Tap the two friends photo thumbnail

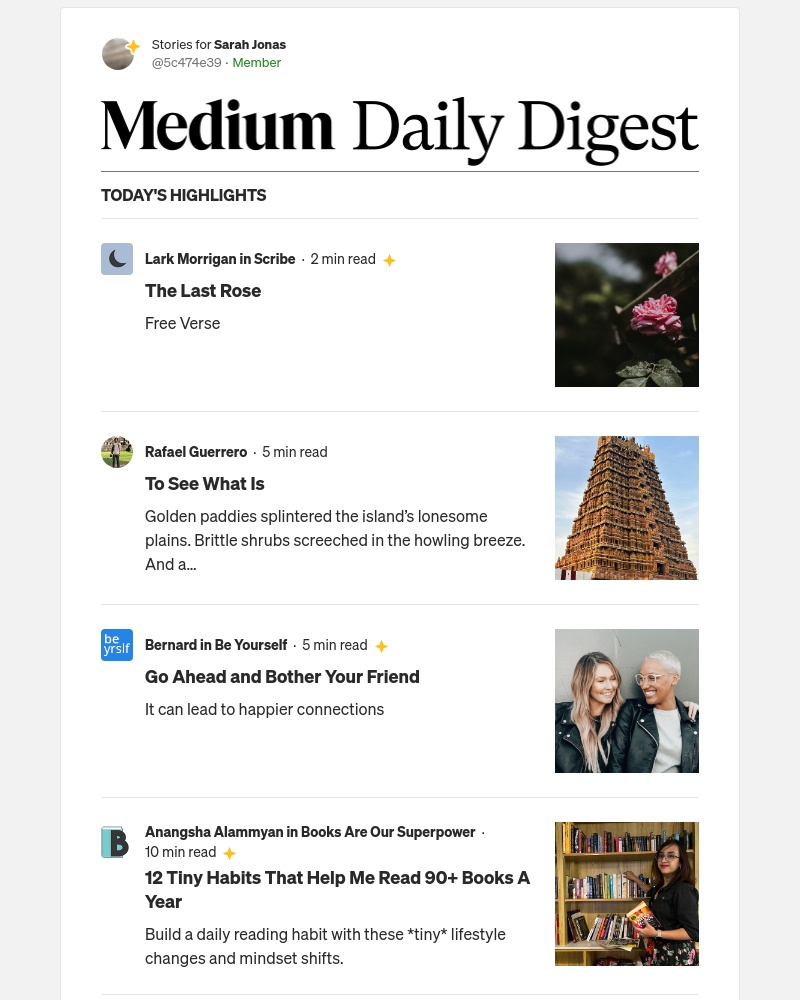[626, 701]
